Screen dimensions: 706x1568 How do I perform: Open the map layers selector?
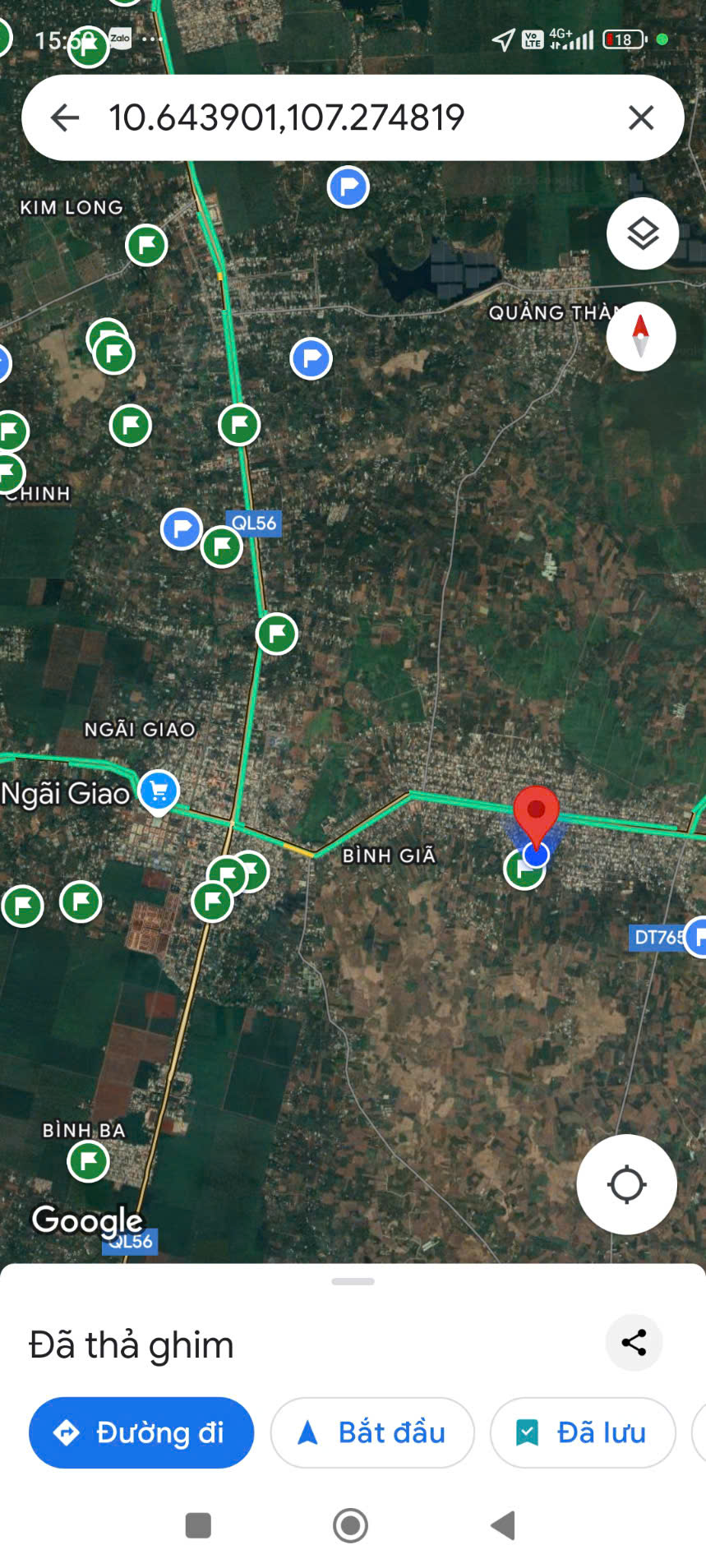[x=643, y=234]
